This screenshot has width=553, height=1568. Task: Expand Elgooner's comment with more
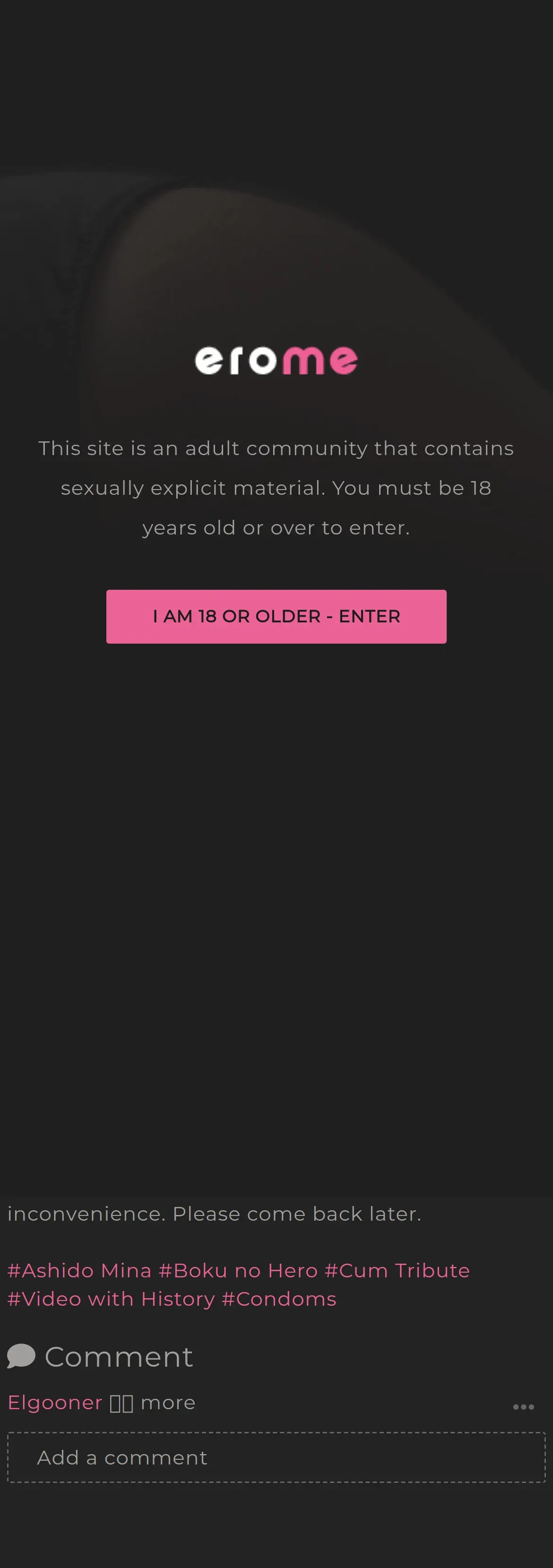168,1403
